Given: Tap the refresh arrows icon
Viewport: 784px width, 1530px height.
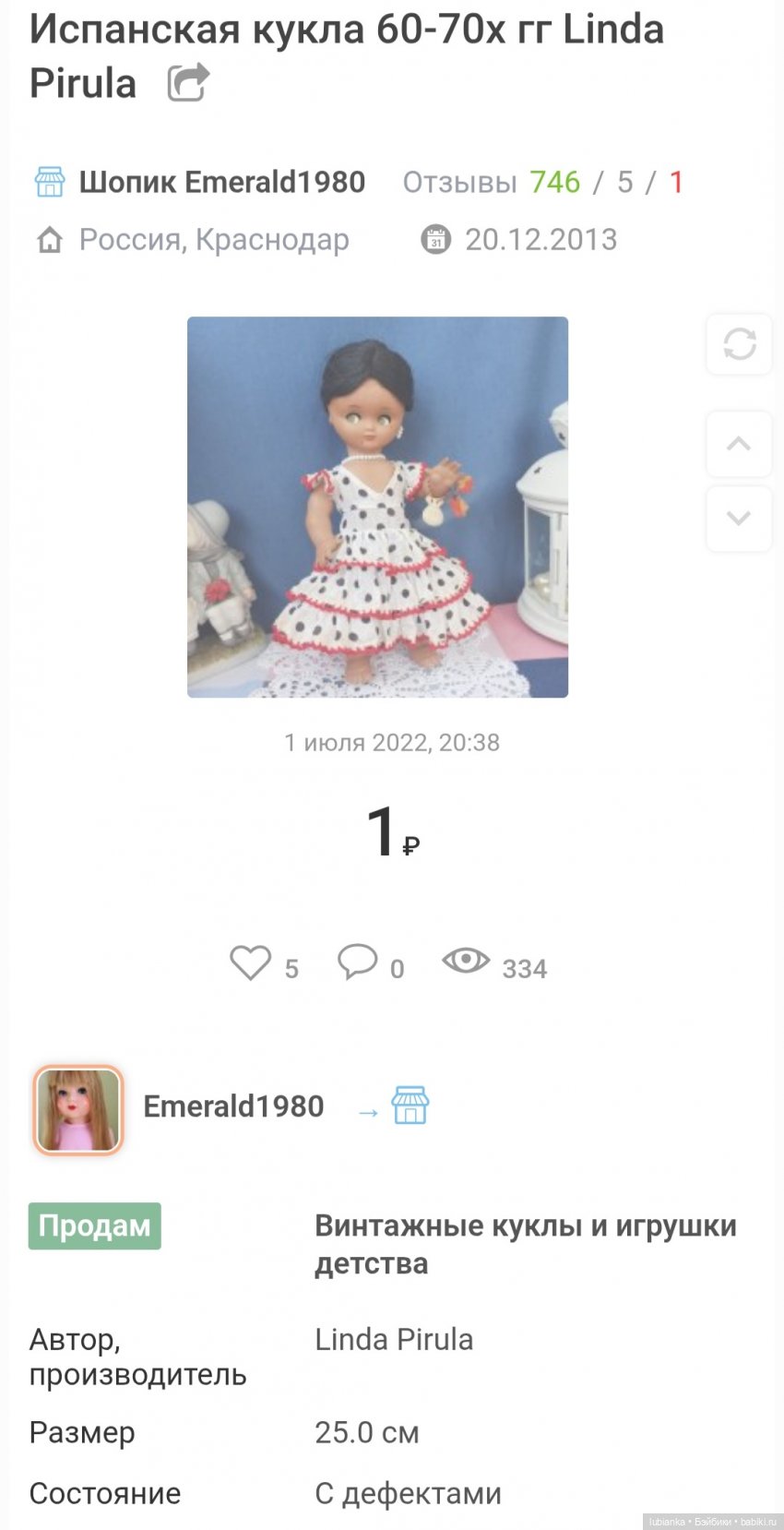Looking at the screenshot, I should 739,345.
